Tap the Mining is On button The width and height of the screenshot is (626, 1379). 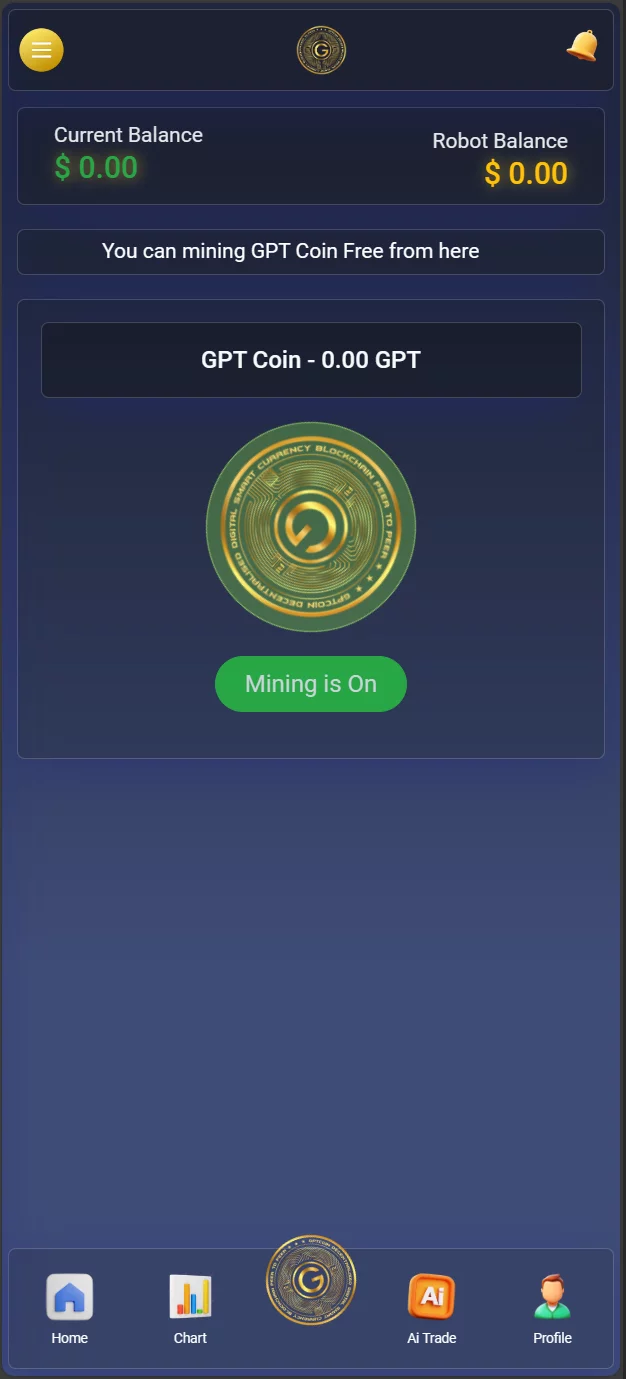311,684
